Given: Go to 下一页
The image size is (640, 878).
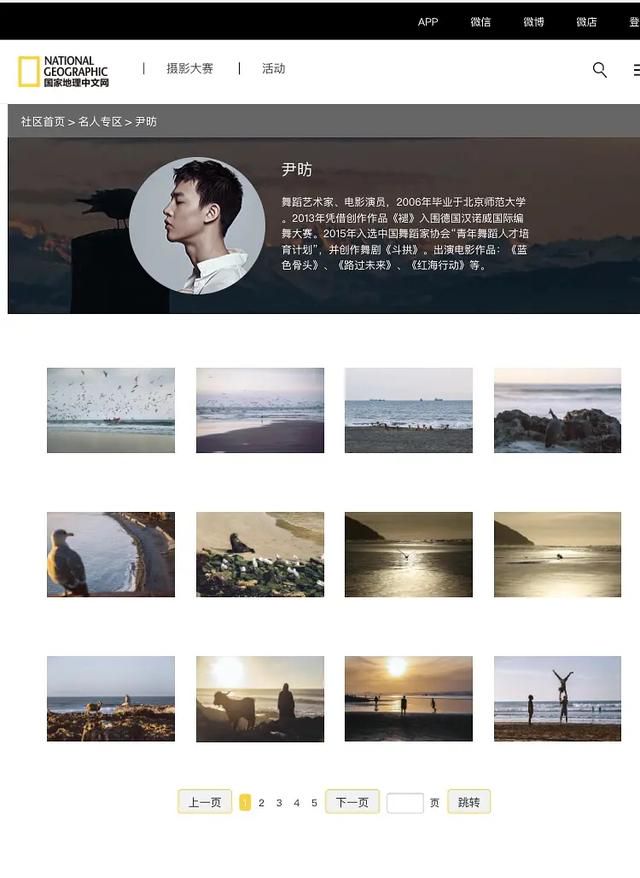Looking at the screenshot, I should (352, 802).
